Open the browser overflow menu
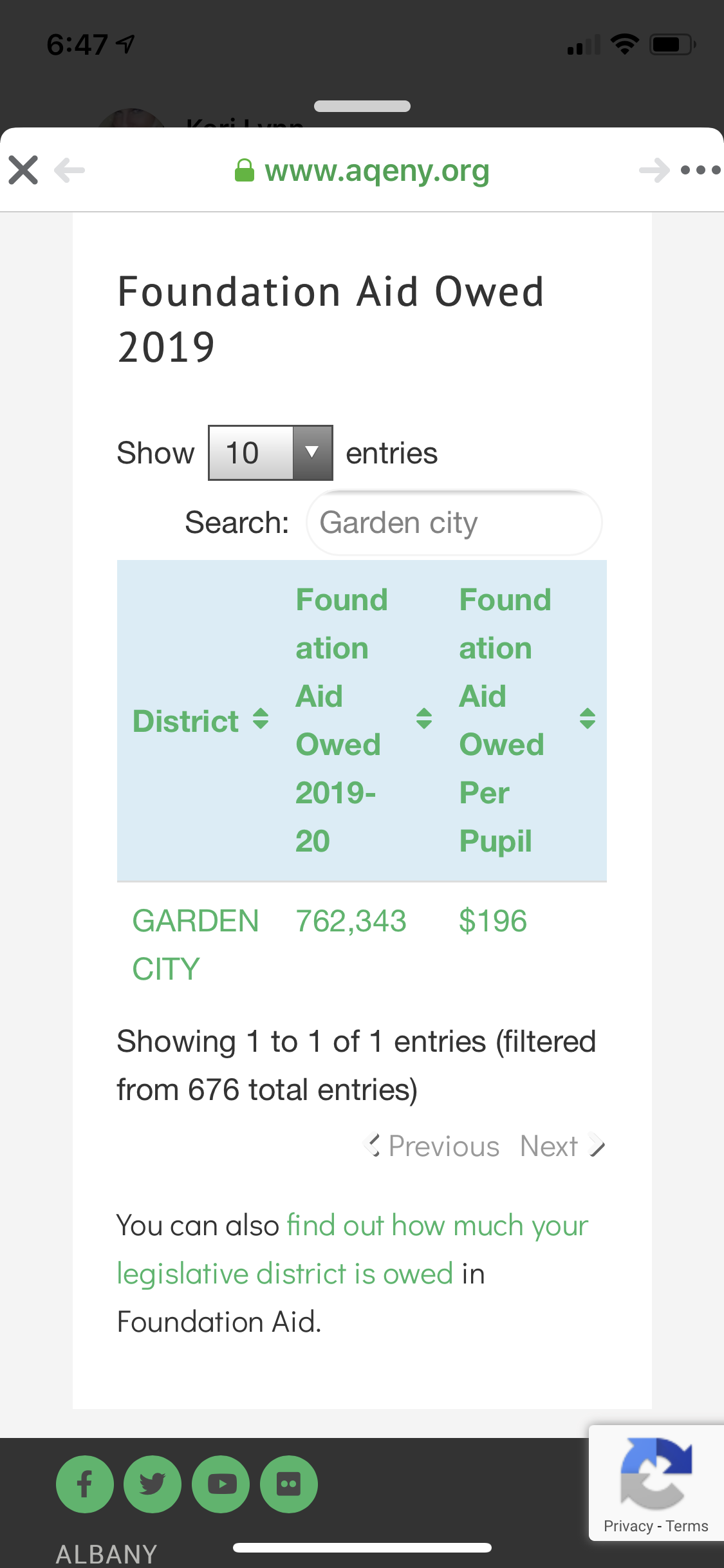 (x=700, y=171)
